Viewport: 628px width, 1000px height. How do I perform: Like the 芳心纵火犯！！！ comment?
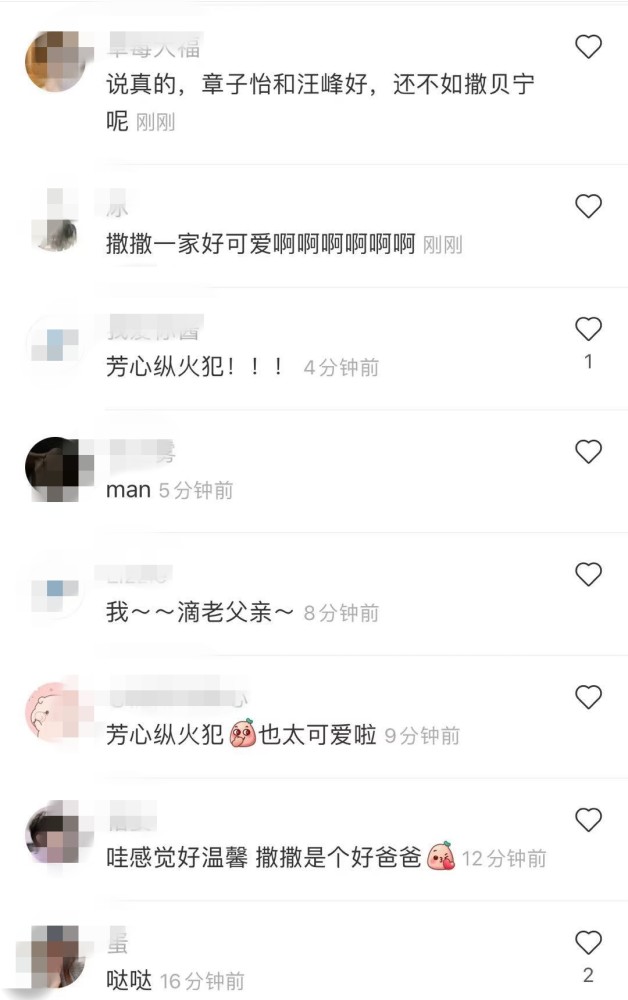(589, 329)
